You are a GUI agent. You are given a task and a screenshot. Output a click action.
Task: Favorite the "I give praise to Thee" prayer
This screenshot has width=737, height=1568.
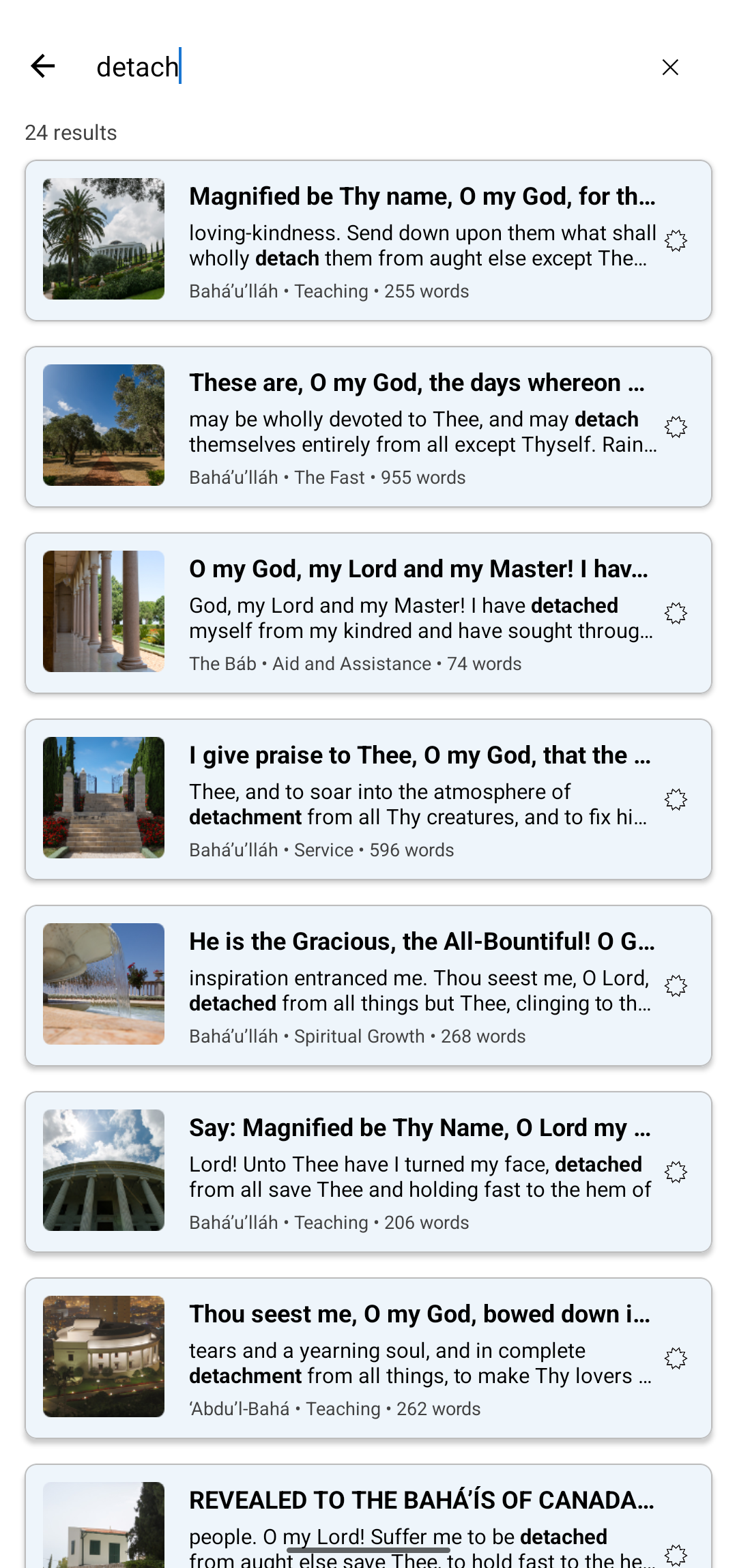pos(676,800)
